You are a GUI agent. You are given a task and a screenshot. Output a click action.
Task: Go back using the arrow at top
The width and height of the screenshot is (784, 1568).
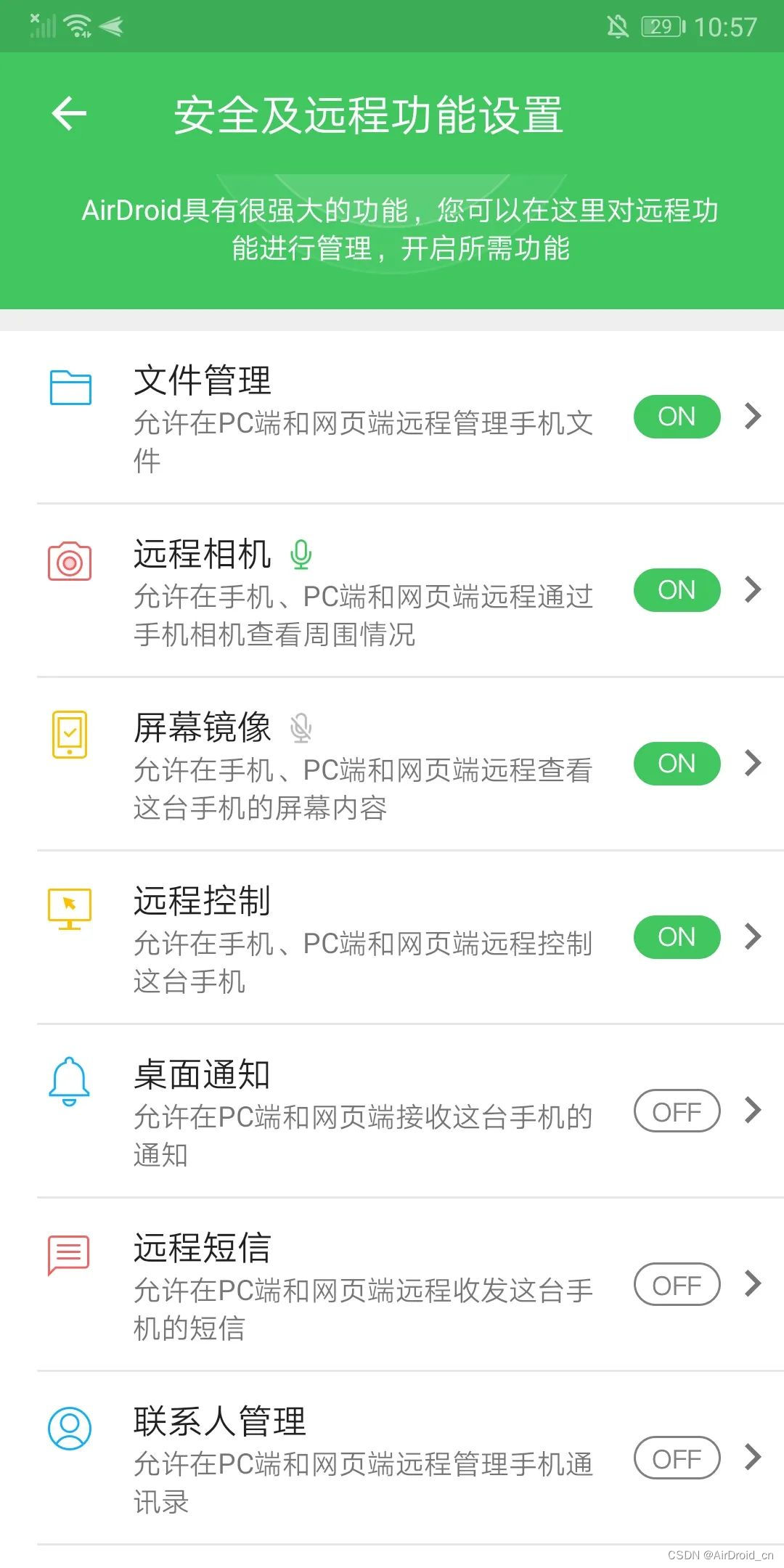69,113
